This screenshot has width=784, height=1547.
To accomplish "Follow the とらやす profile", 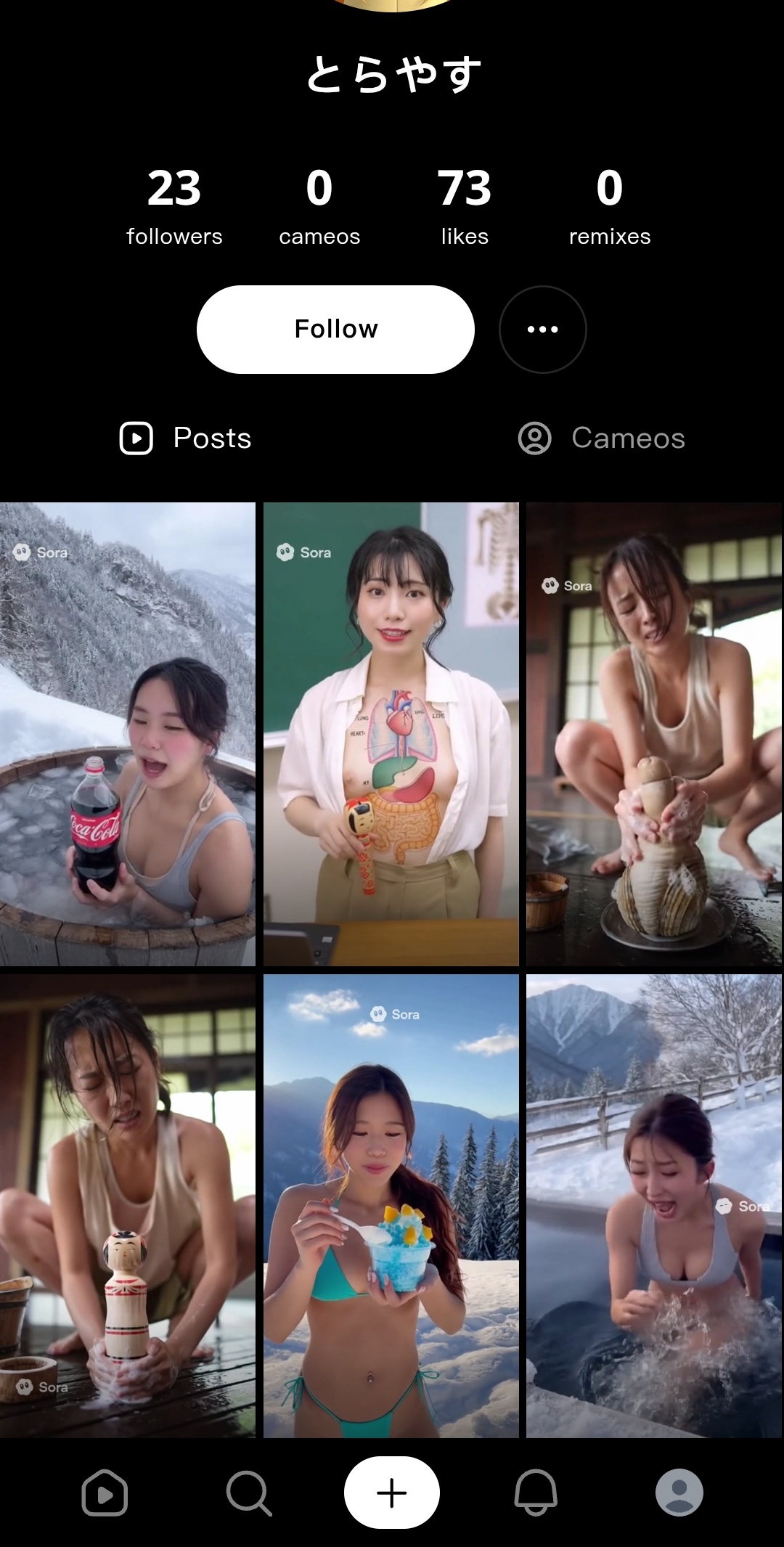I will 335,330.
